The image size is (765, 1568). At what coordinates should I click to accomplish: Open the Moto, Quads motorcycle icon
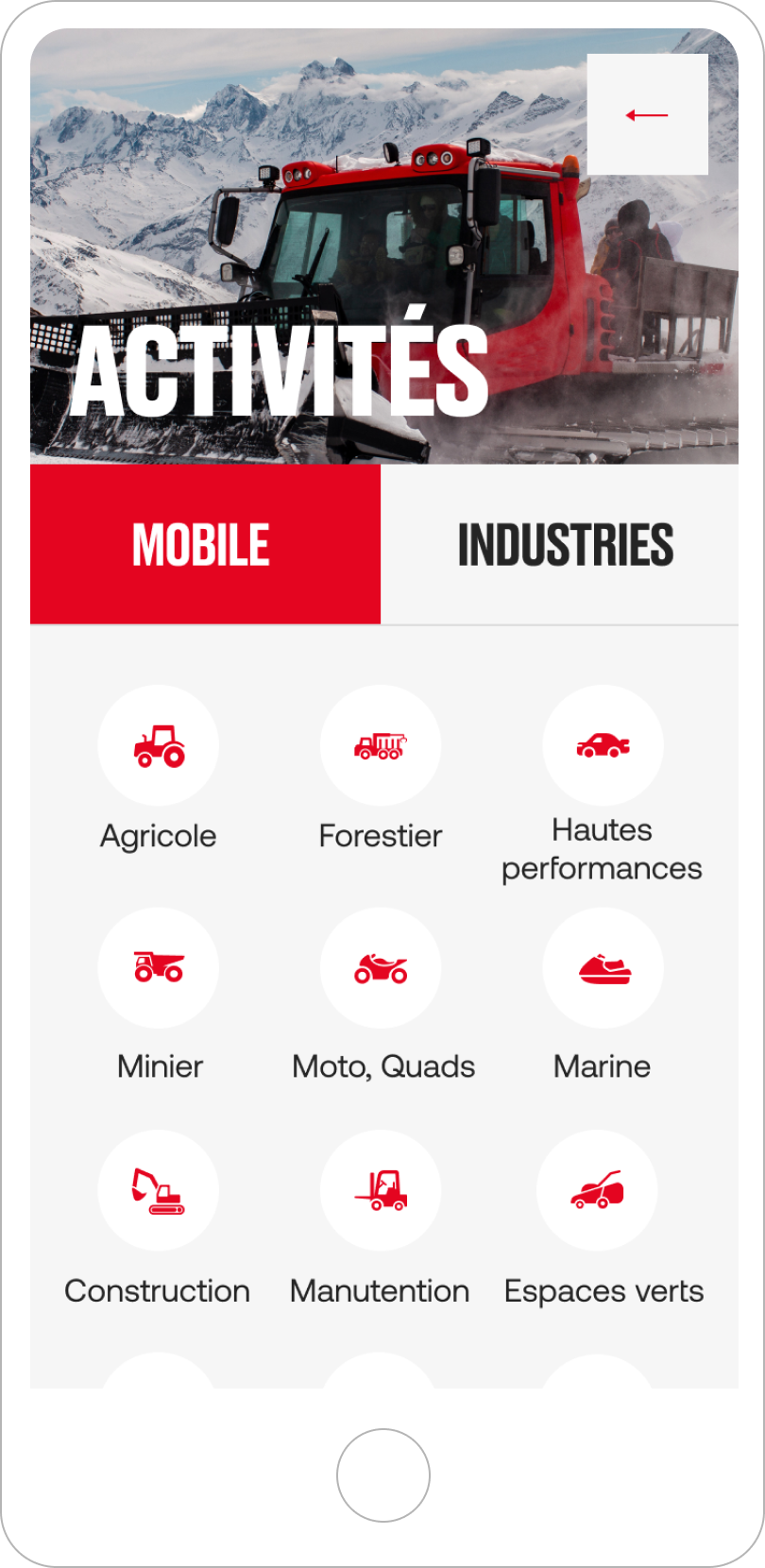coord(381,968)
